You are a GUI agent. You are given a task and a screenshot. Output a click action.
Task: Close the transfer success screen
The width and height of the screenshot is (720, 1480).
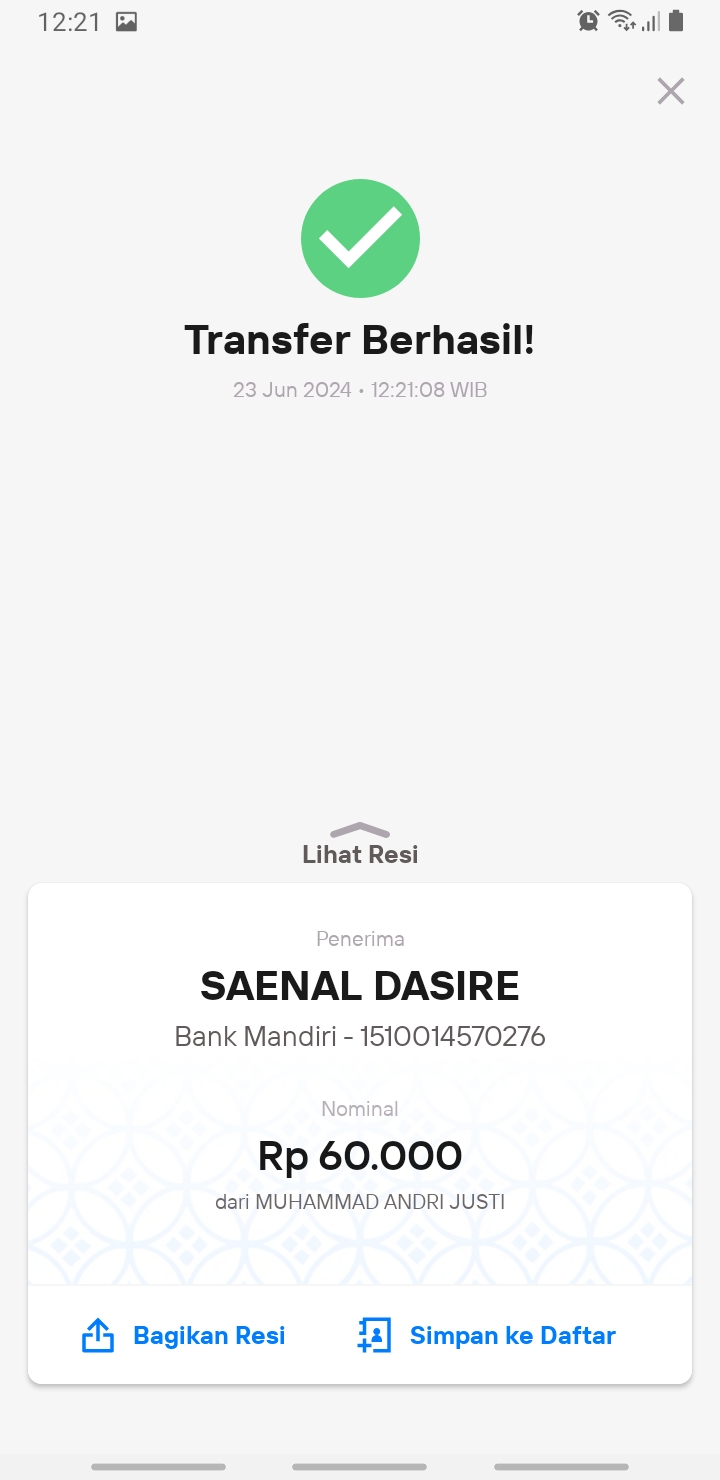670,91
